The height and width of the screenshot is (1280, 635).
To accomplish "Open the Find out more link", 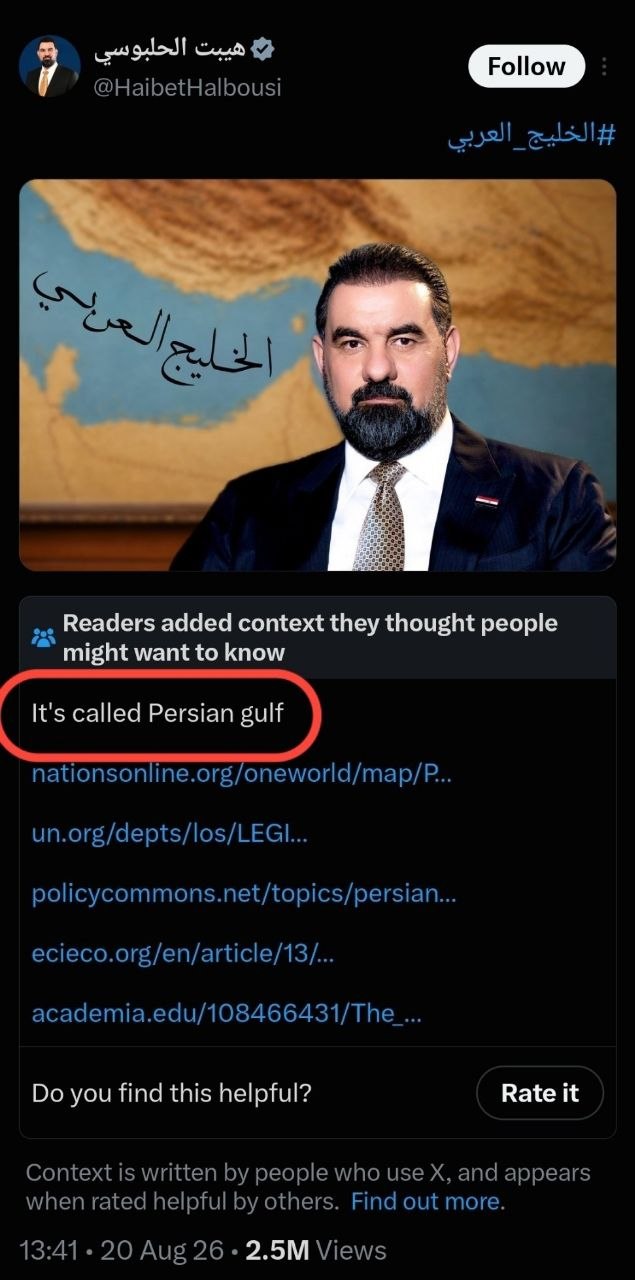I will pos(426,1201).
